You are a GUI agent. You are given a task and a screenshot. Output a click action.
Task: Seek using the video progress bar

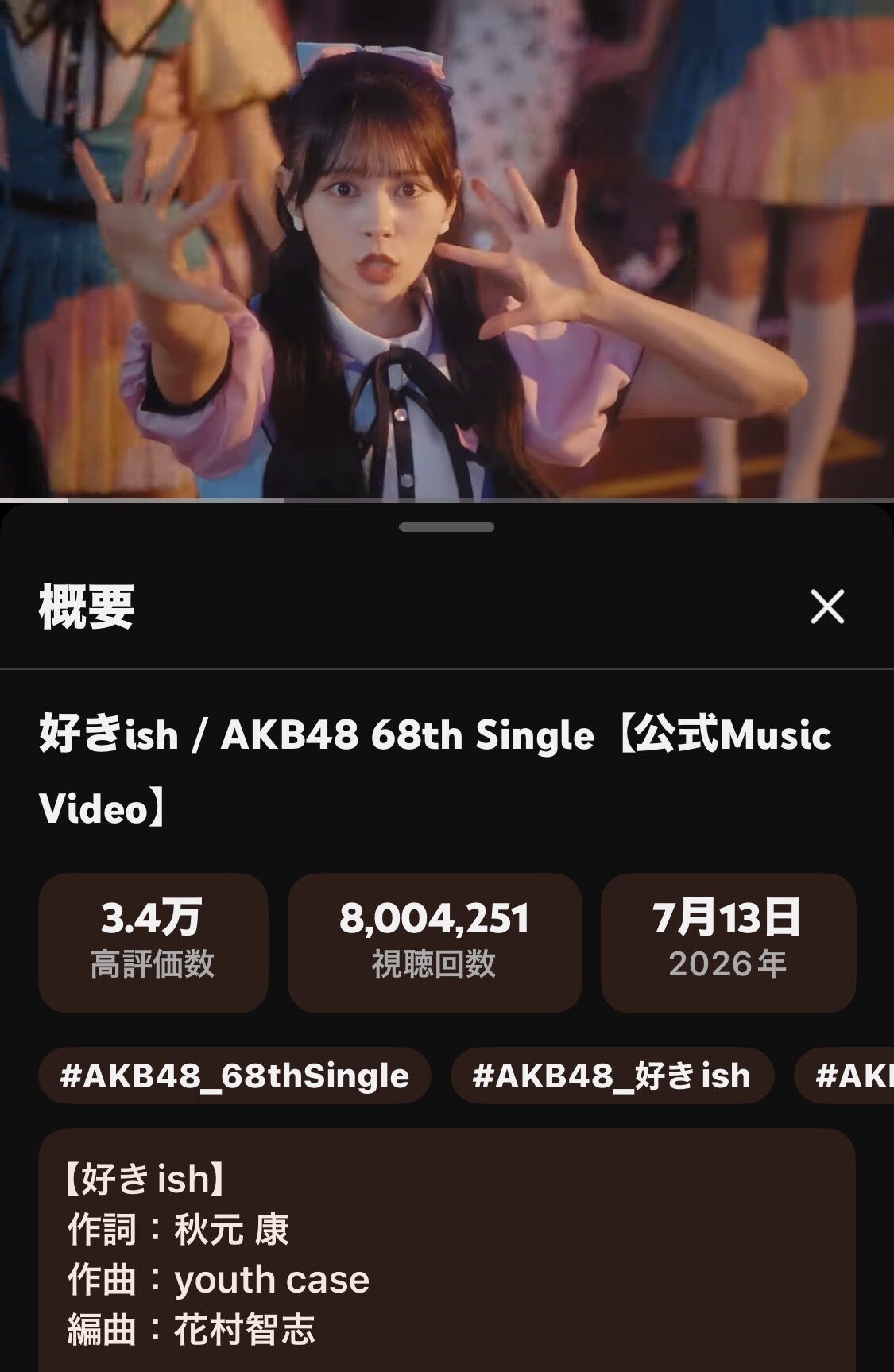click(447, 501)
